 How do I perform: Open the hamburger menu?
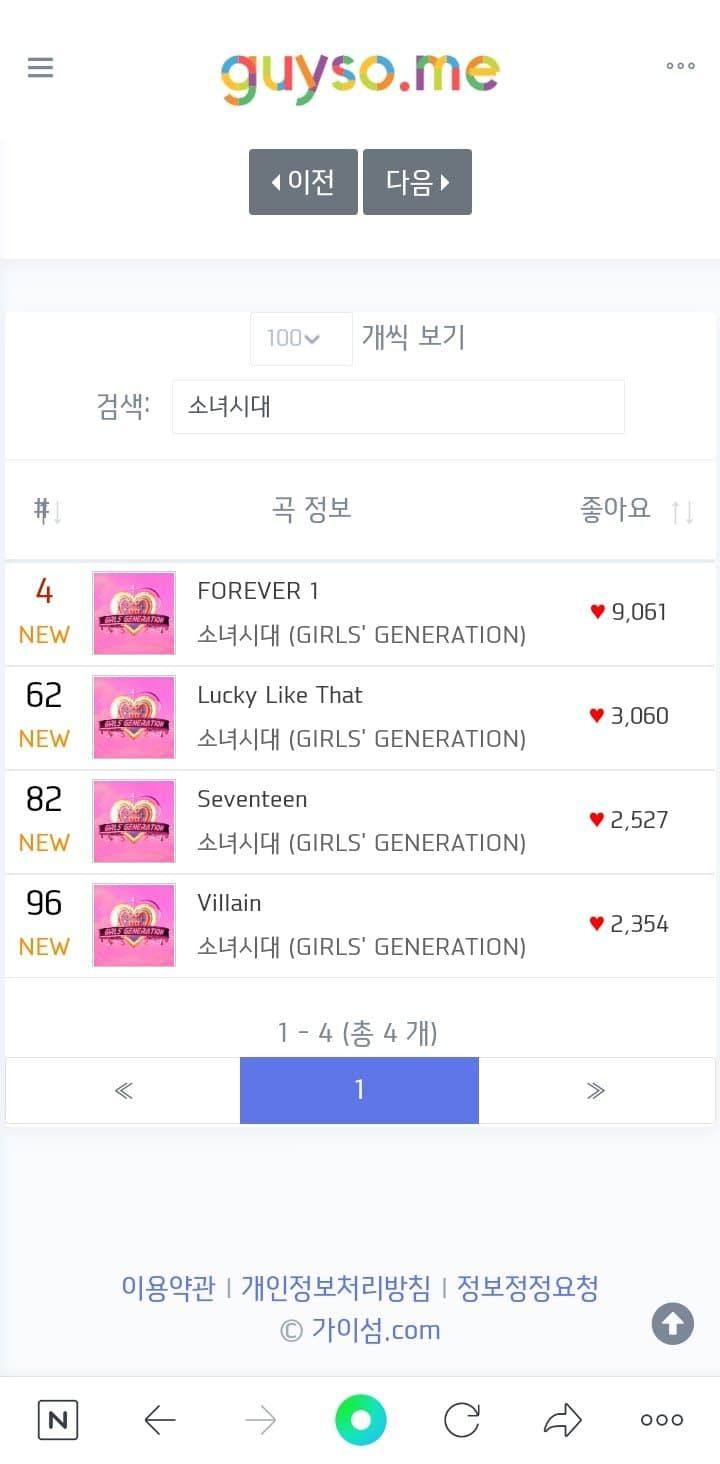(x=40, y=67)
